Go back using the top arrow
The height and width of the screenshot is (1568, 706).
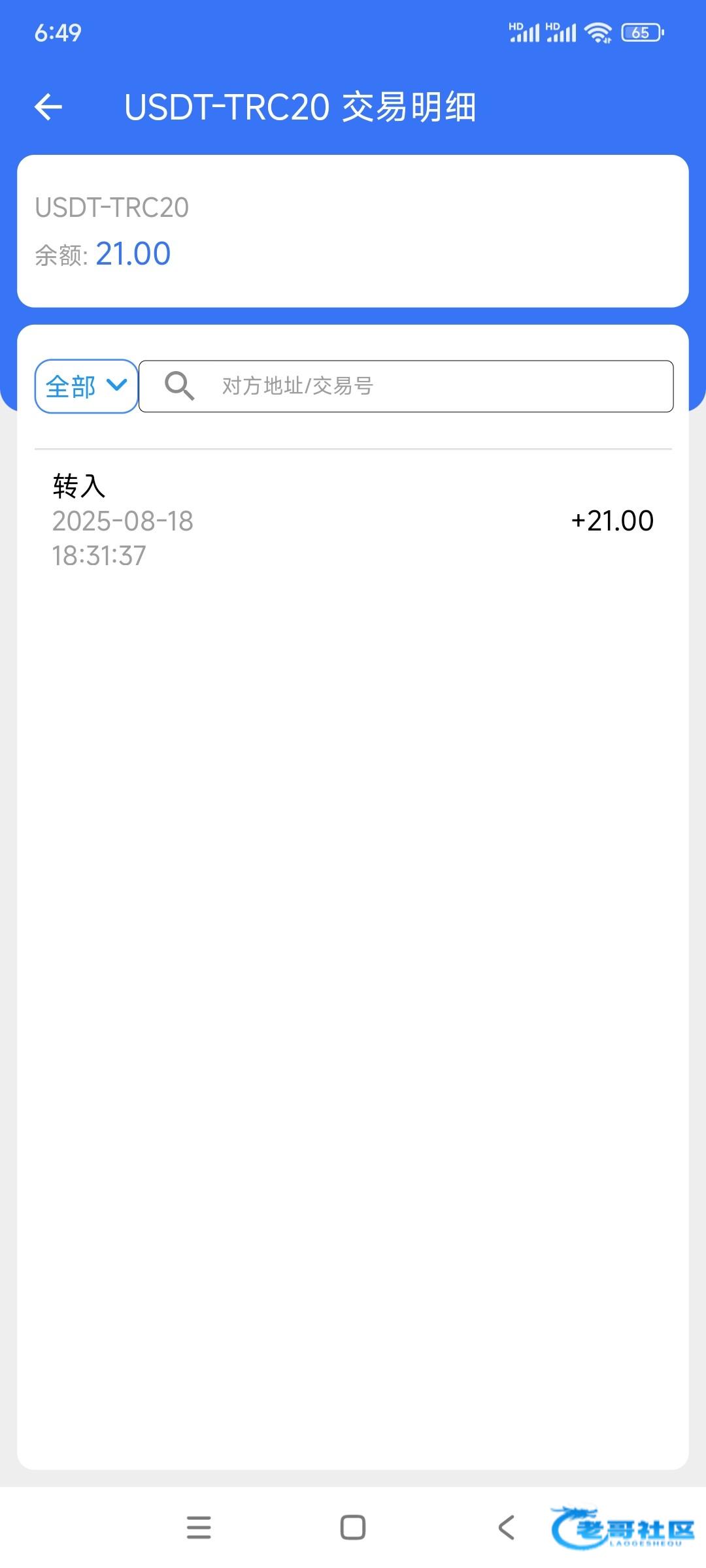coord(48,107)
